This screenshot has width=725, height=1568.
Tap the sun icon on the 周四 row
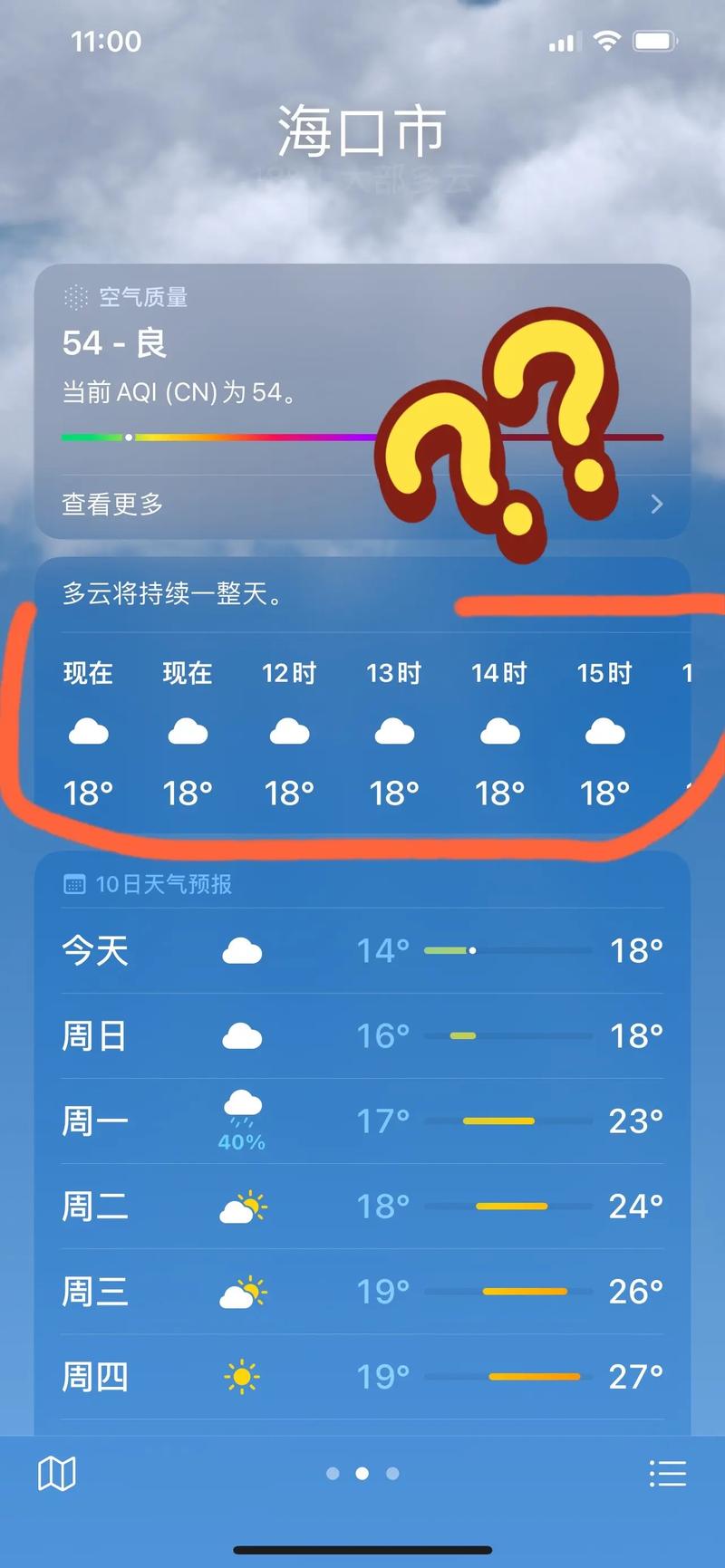[x=241, y=1376]
